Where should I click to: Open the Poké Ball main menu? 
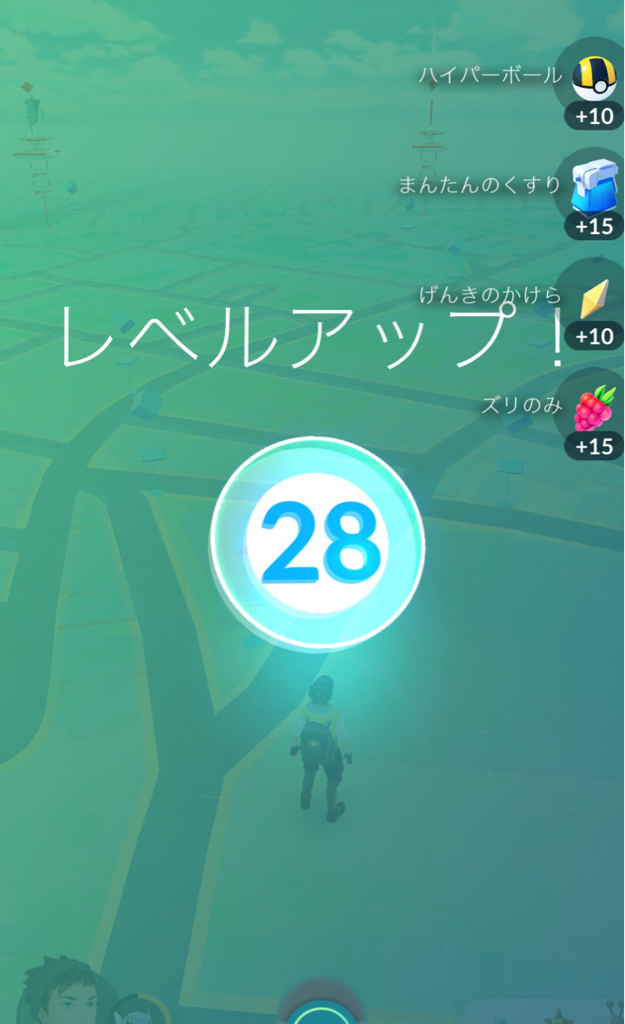coord(321,1004)
